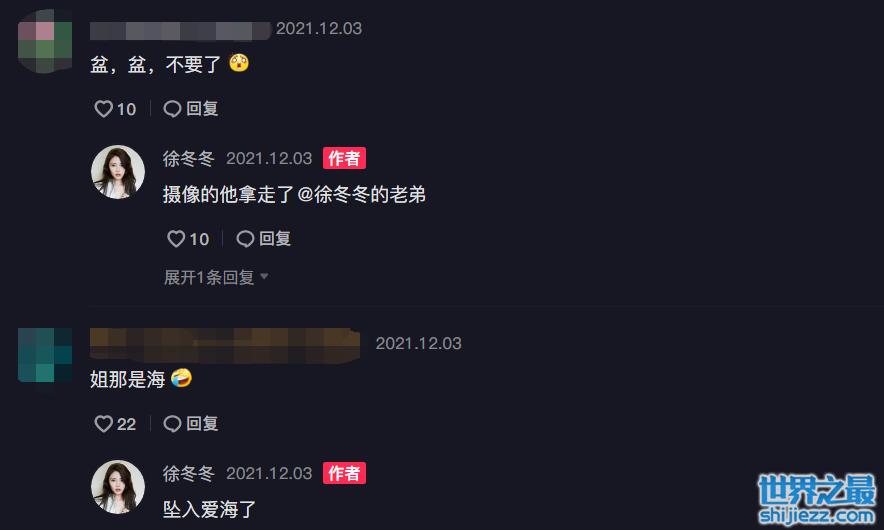Open 徐冬冬's avatar beside '坠入爱海了'
This screenshot has width=884, height=530.
click(x=118, y=487)
